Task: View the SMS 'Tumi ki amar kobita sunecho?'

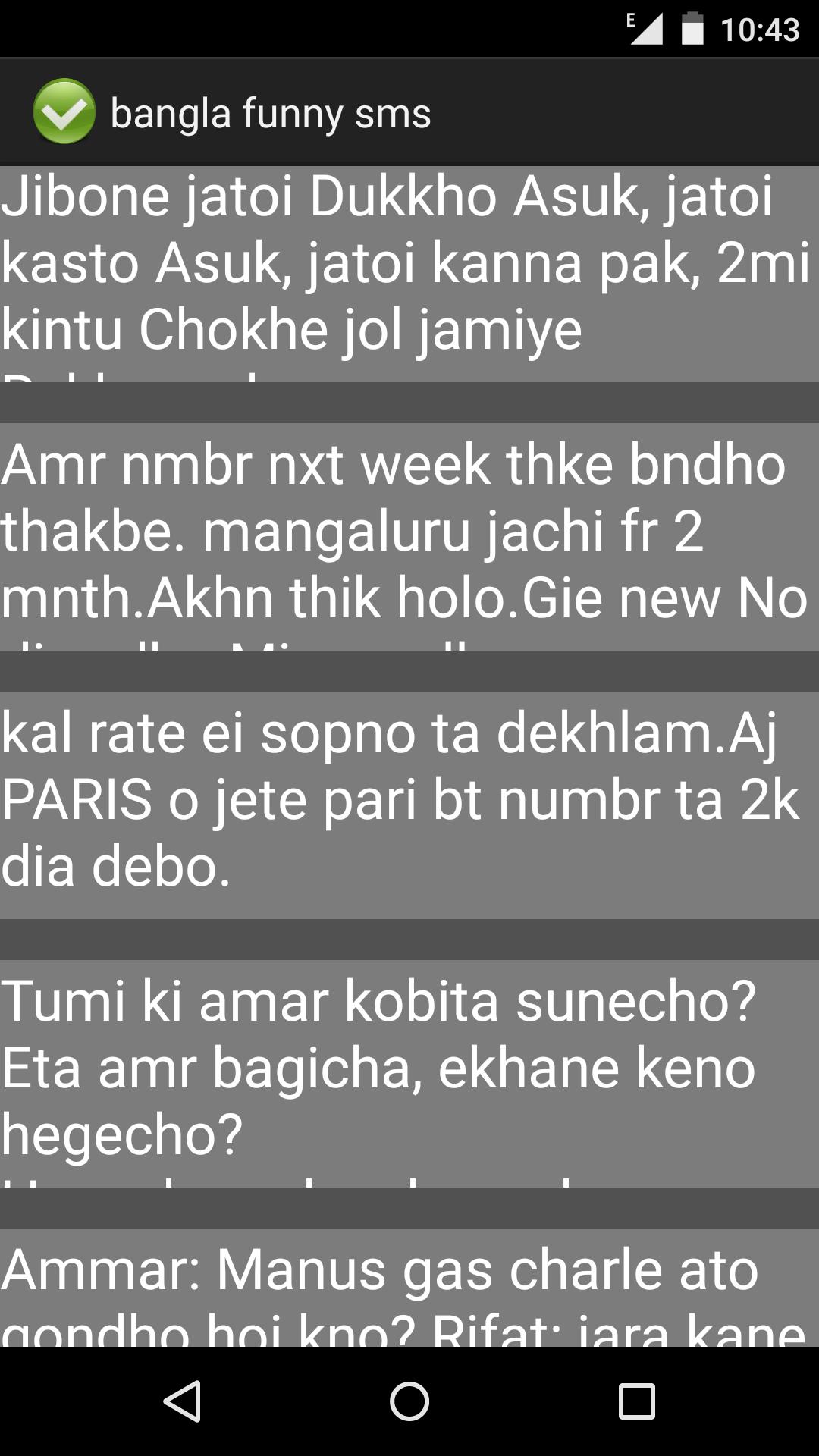Action: (x=409, y=1072)
